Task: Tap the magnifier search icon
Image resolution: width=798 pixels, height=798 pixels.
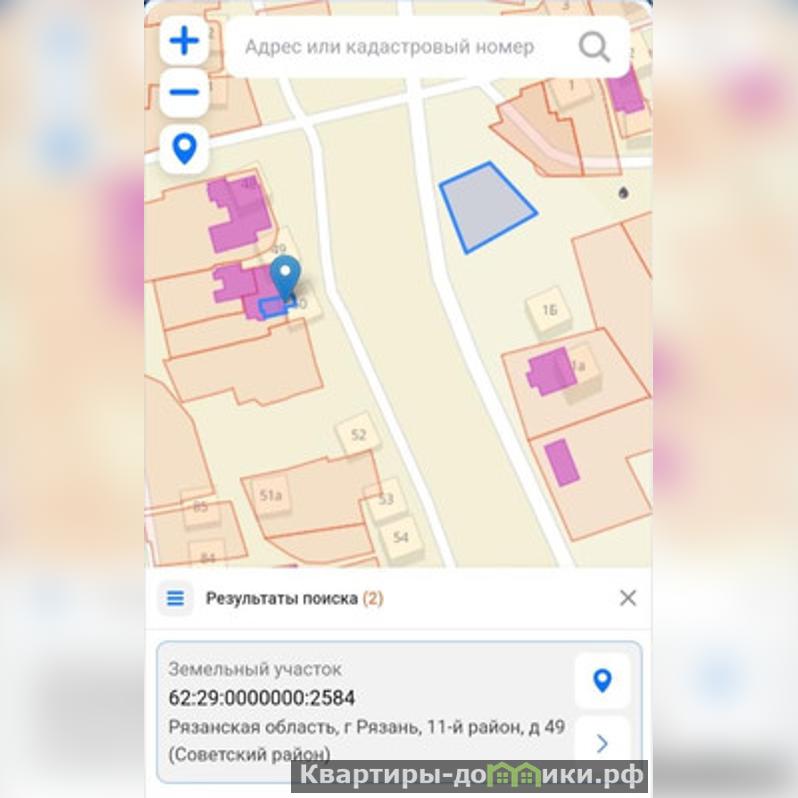Action: click(594, 46)
